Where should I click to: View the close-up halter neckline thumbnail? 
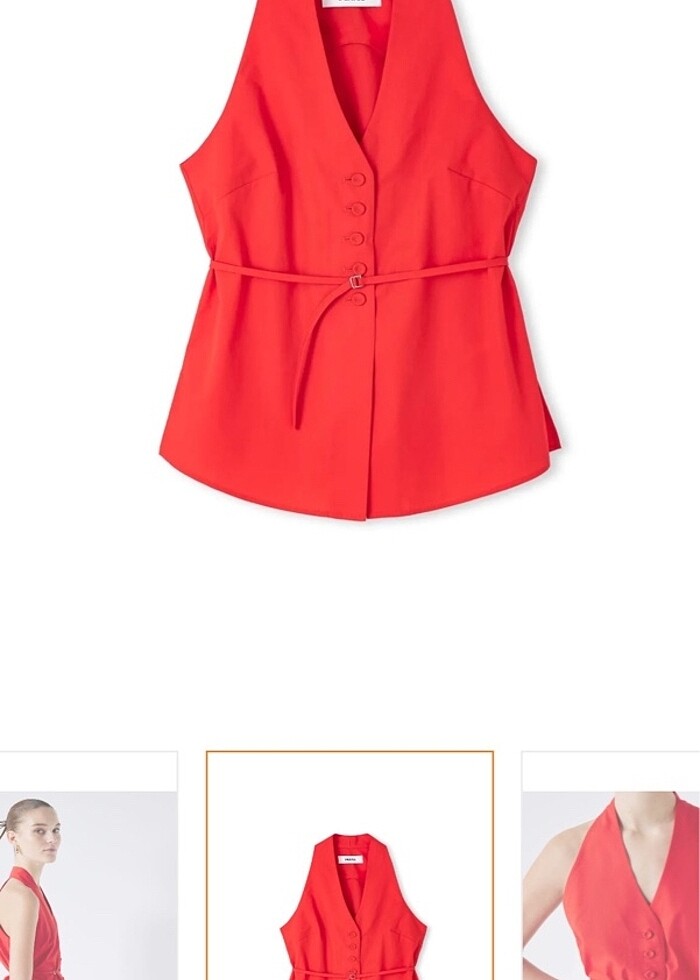pyautogui.click(x=611, y=880)
